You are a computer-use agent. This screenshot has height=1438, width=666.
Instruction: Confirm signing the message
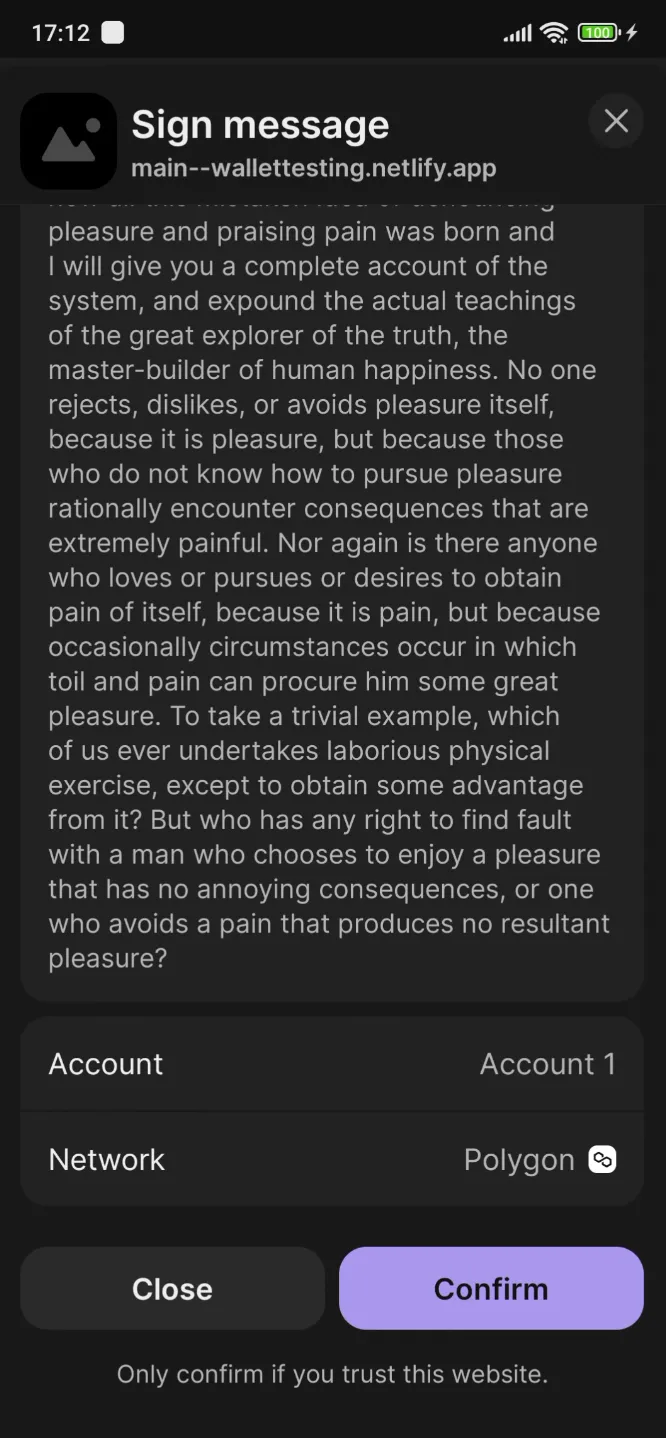point(491,1288)
